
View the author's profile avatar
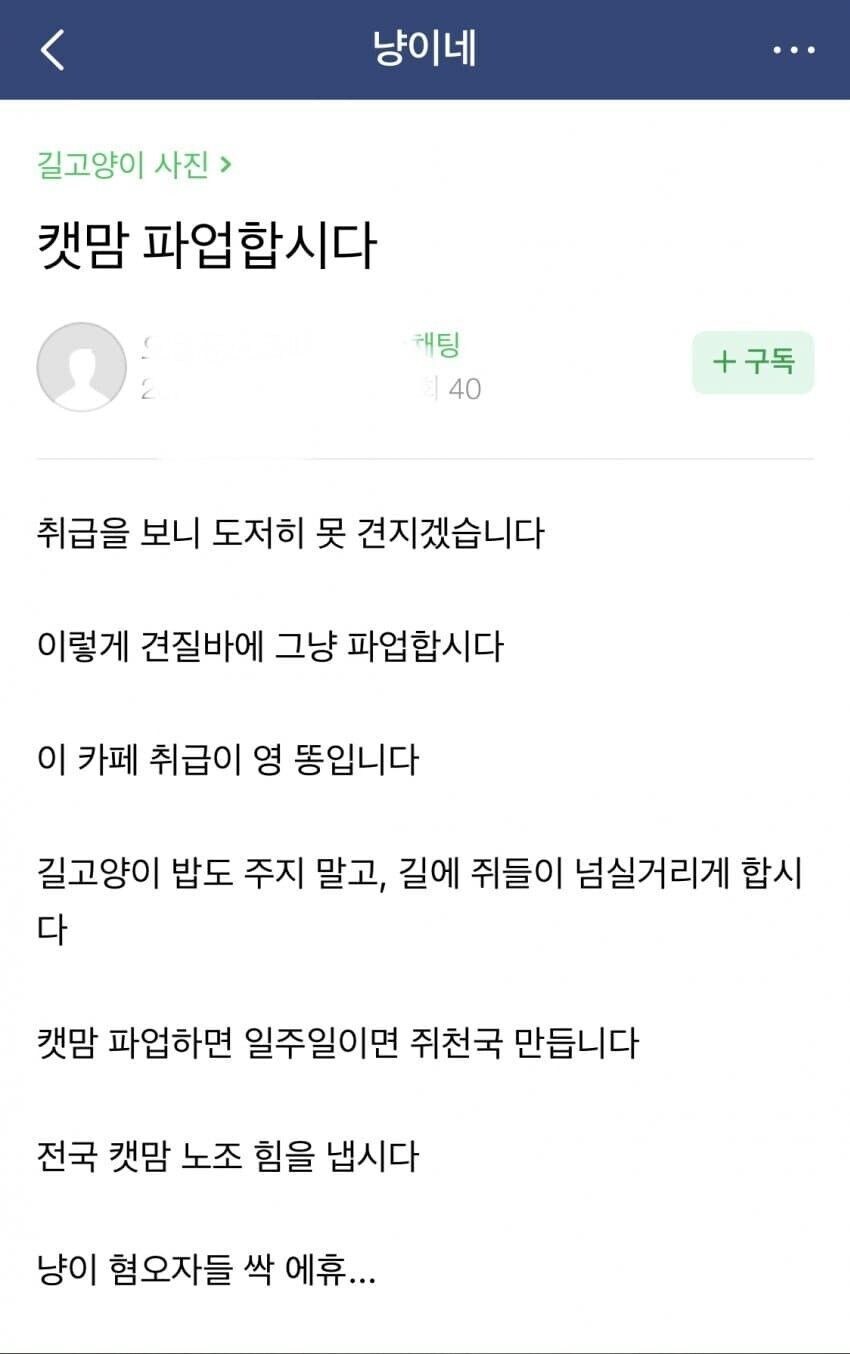(x=81, y=366)
